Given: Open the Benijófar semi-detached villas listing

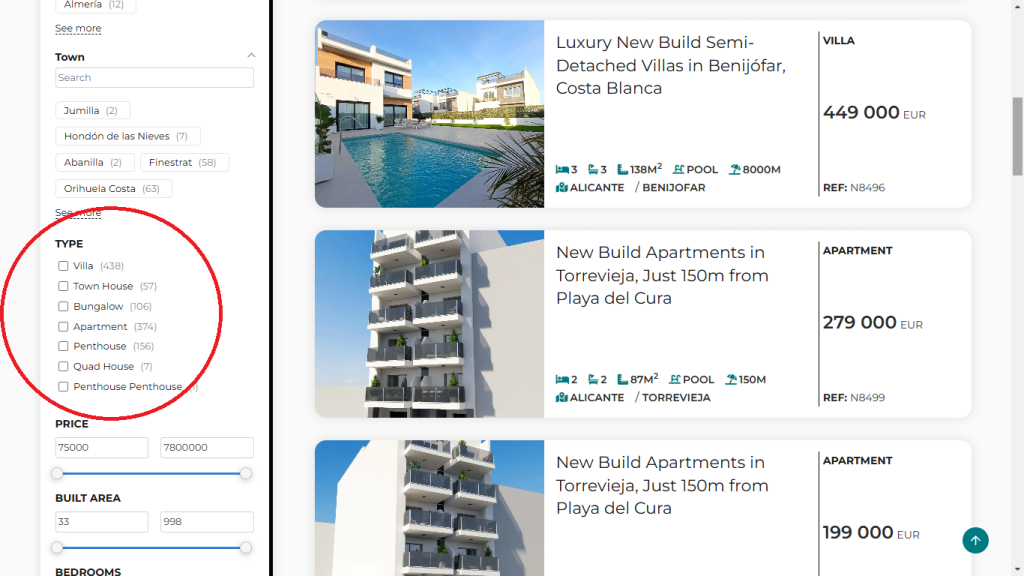Looking at the screenshot, I should (x=670, y=65).
